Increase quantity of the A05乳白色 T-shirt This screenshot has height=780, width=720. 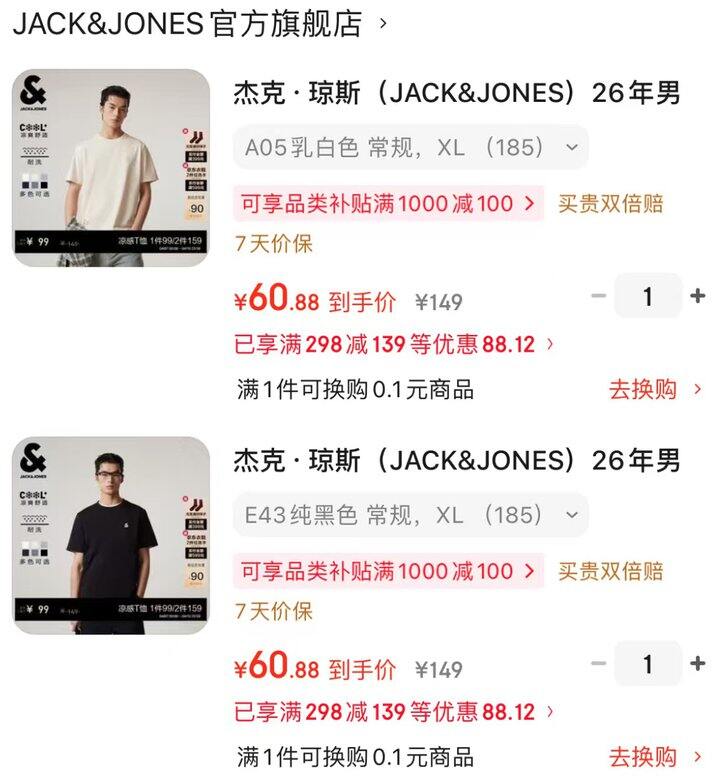[x=697, y=296]
